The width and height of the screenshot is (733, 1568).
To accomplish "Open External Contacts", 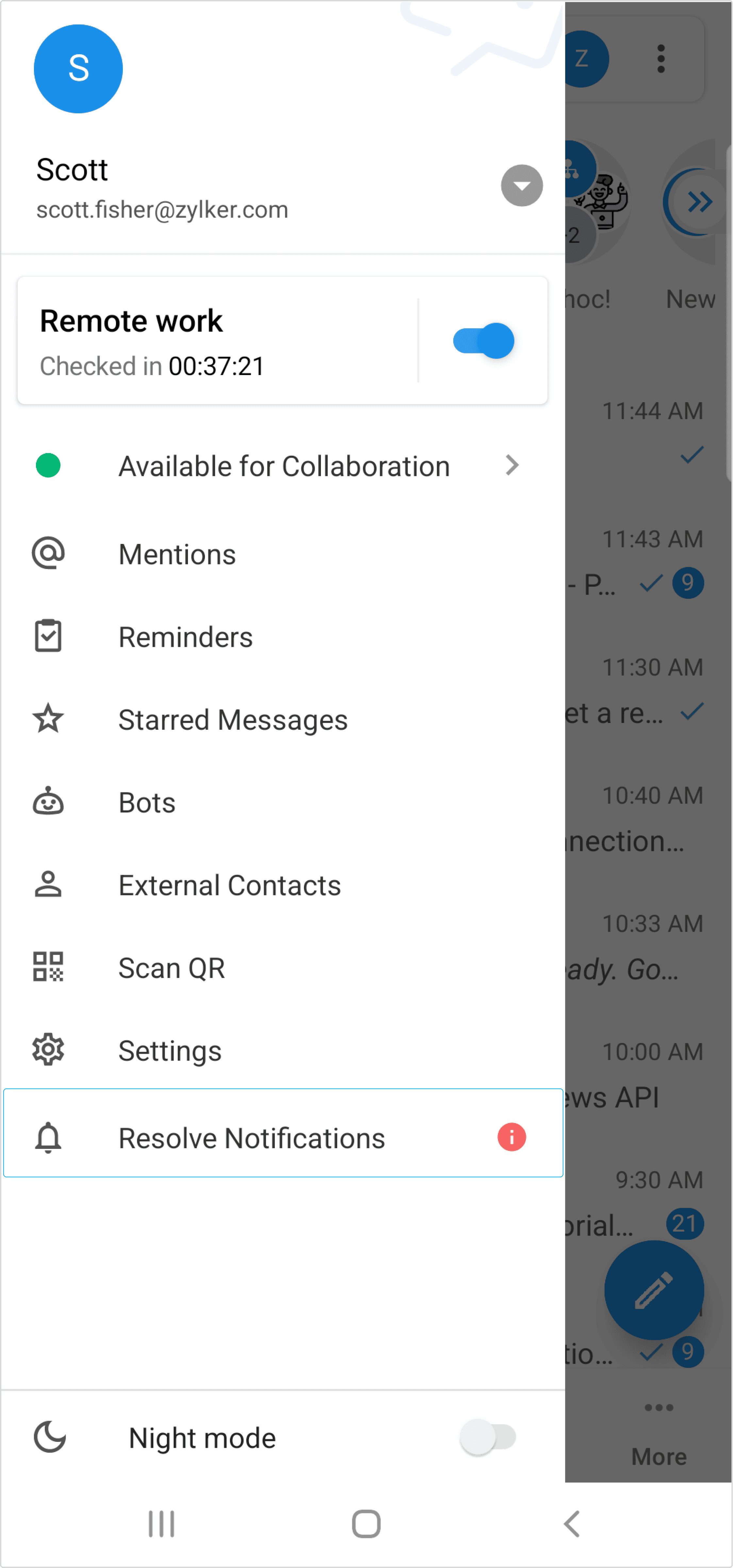I will click(282, 886).
